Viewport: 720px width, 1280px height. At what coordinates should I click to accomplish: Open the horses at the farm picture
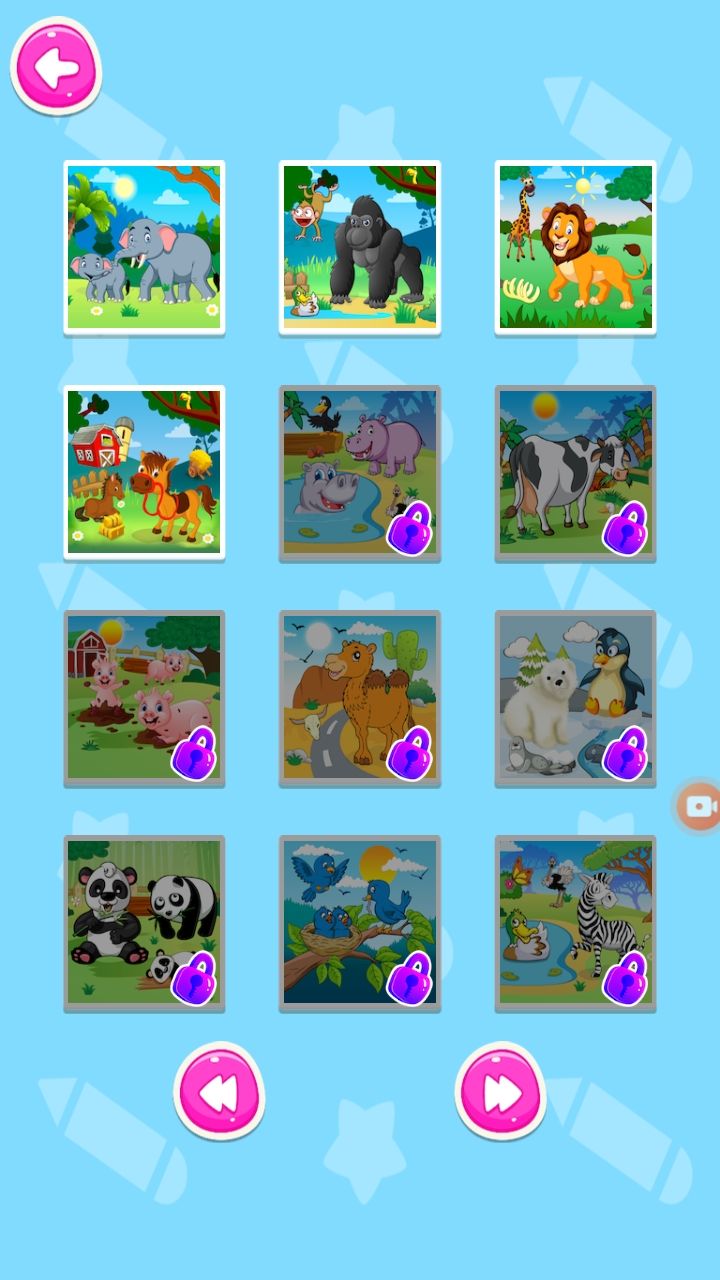click(x=144, y=472)
